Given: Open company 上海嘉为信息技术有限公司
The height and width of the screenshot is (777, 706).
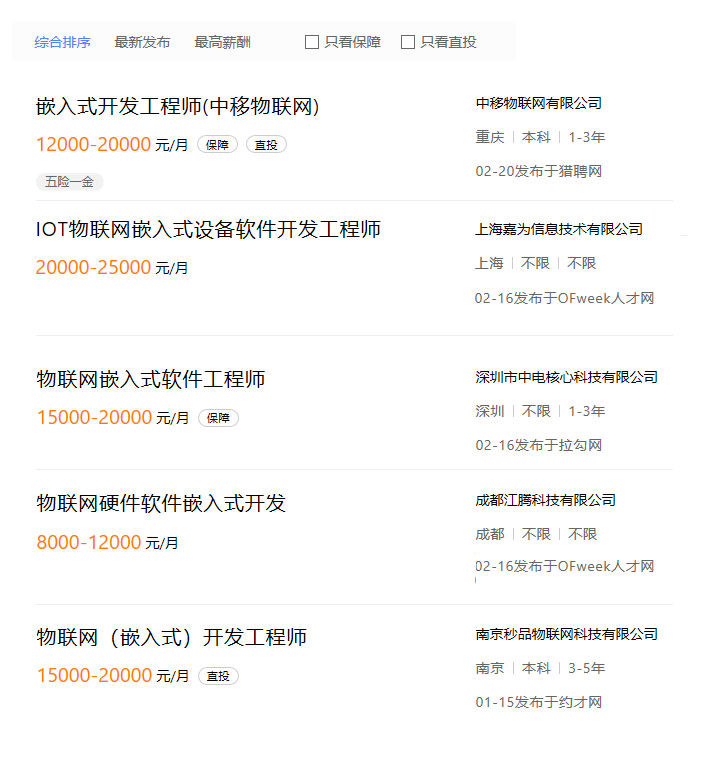Looking at the screenshot, I should (558, 229).
